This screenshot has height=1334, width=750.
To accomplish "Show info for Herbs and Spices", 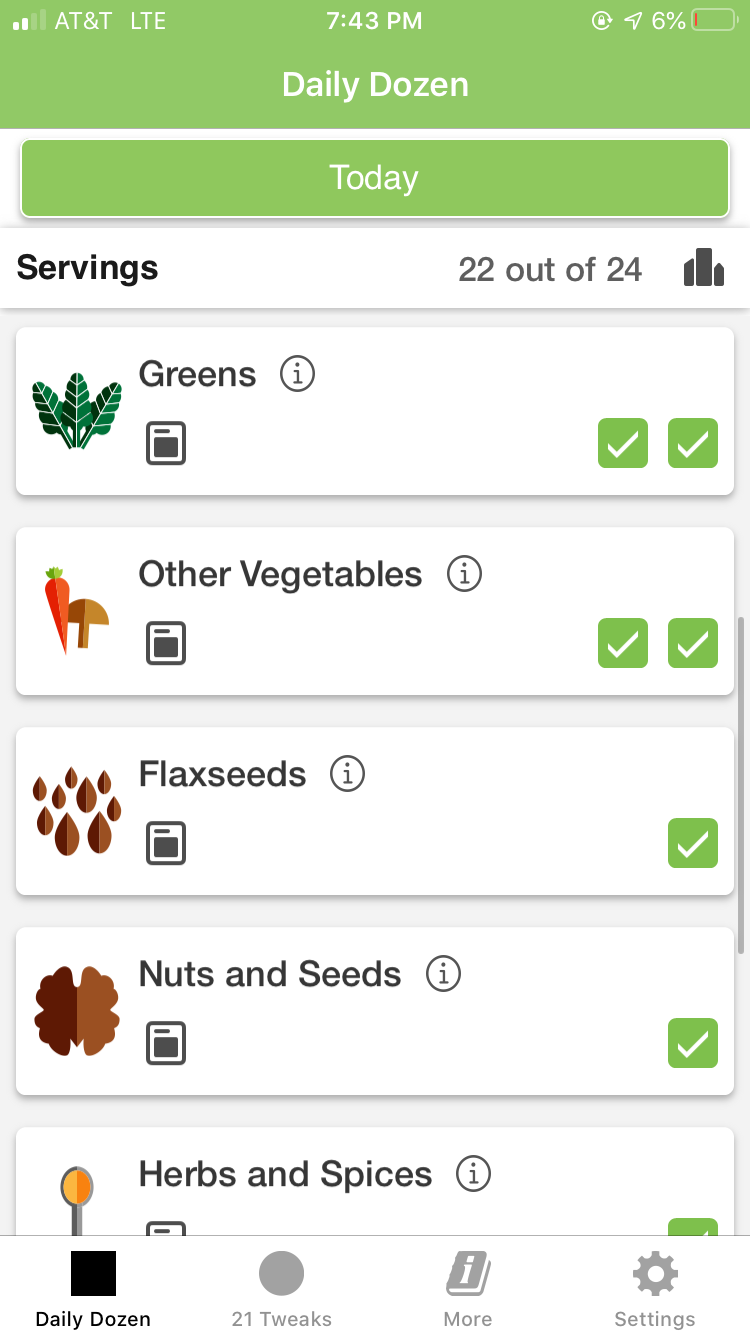I will tap(474, 1174).
